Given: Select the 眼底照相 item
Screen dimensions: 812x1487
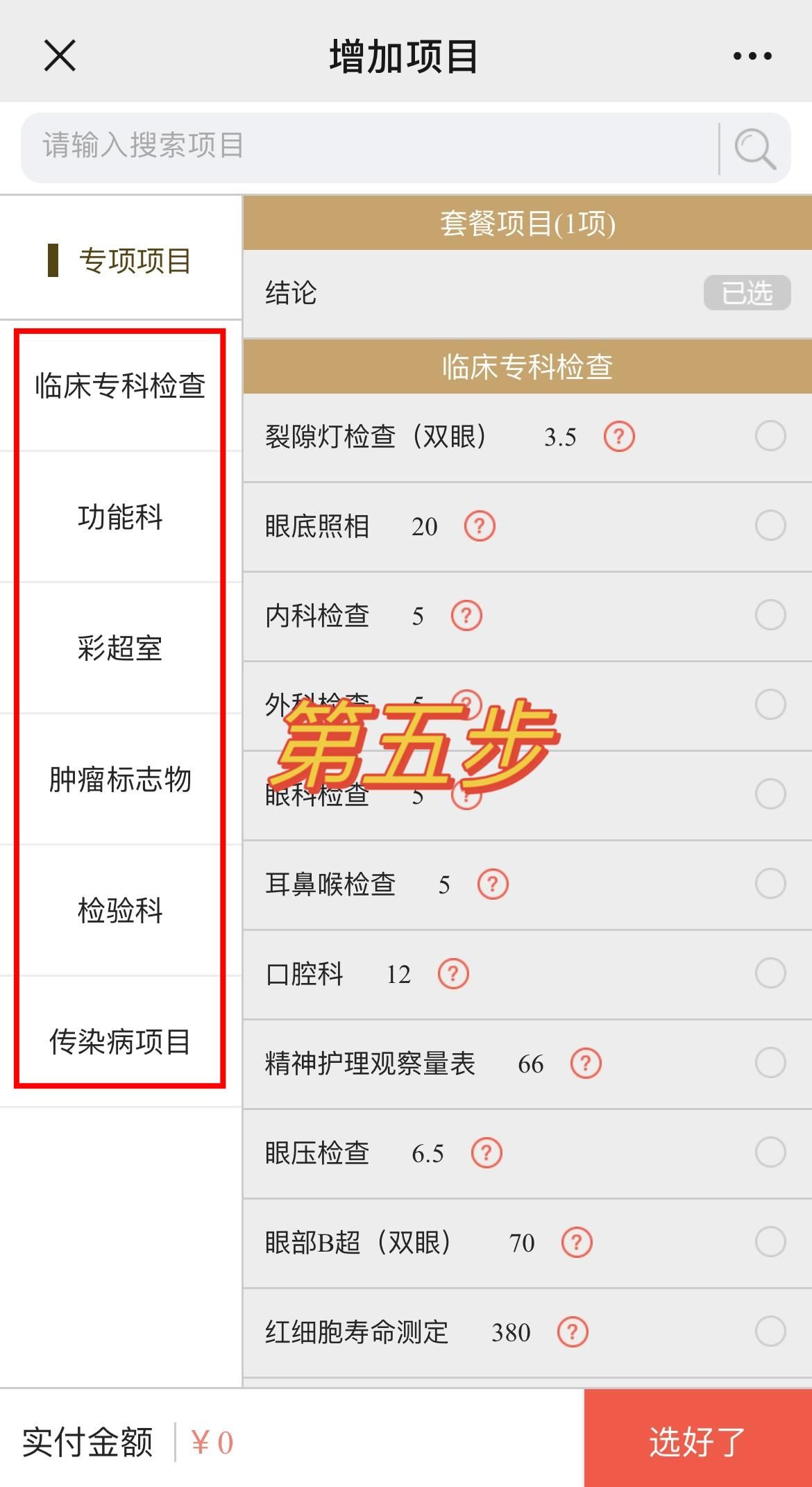Looking at the screenshot, I should tap(770, 526).
